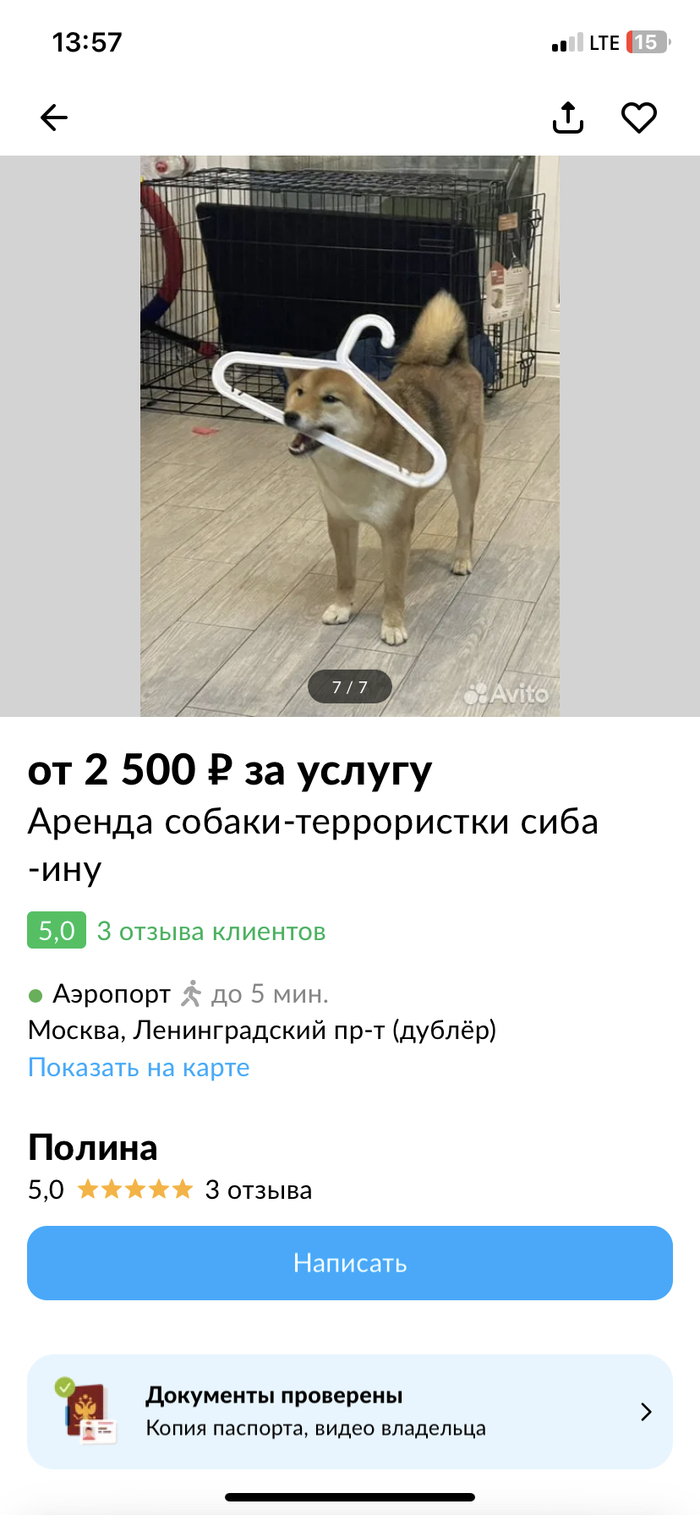Add listing to favorites with heart icon
This screenshot has width=700, height=1515.
tap(638, 118)
